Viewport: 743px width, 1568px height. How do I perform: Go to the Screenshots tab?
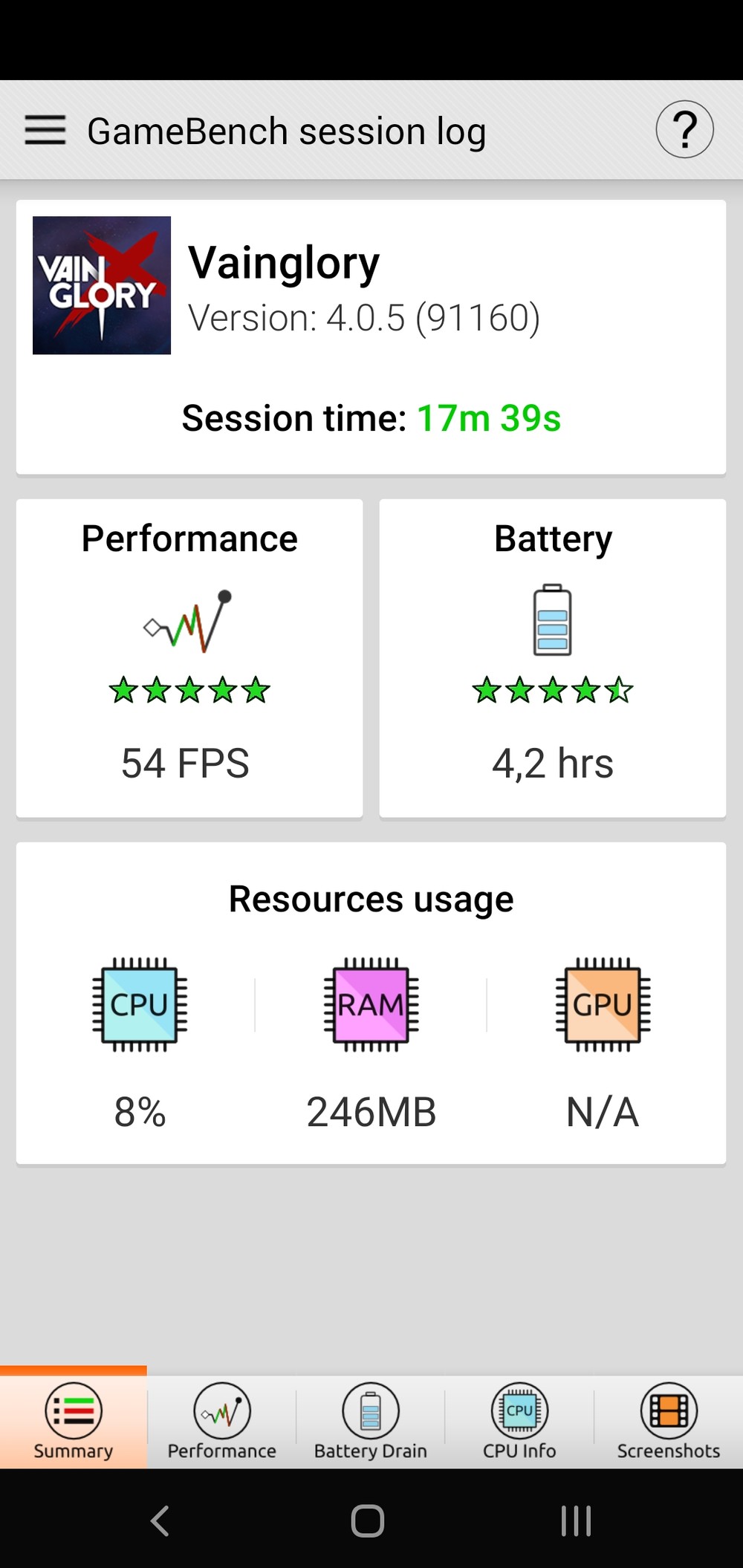(x=669, y=1422)
